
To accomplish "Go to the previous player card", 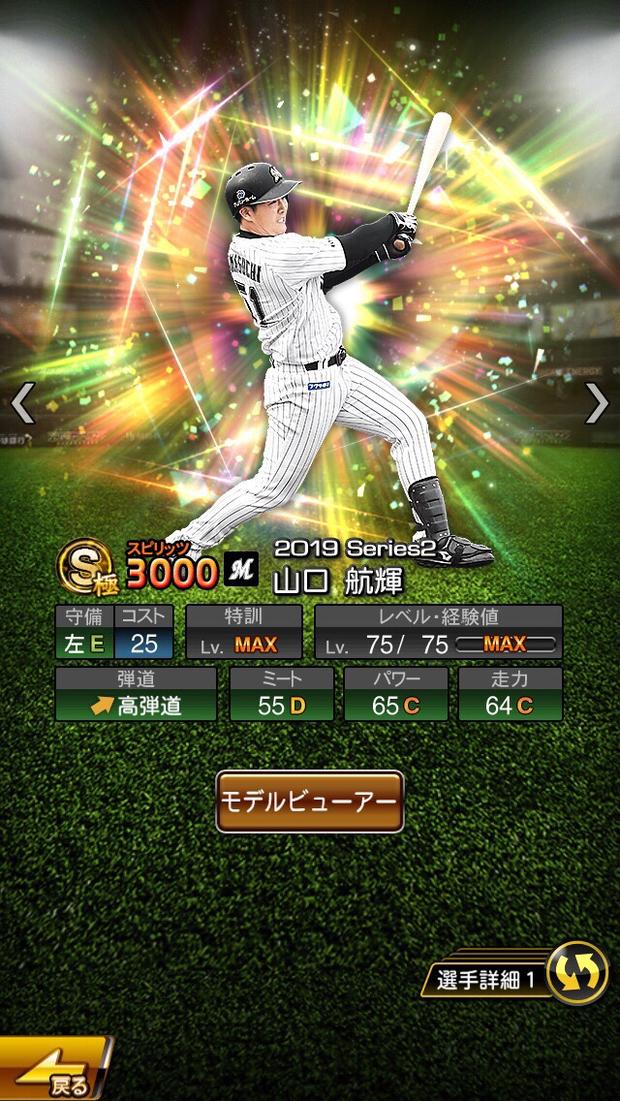I will [22, 403].
